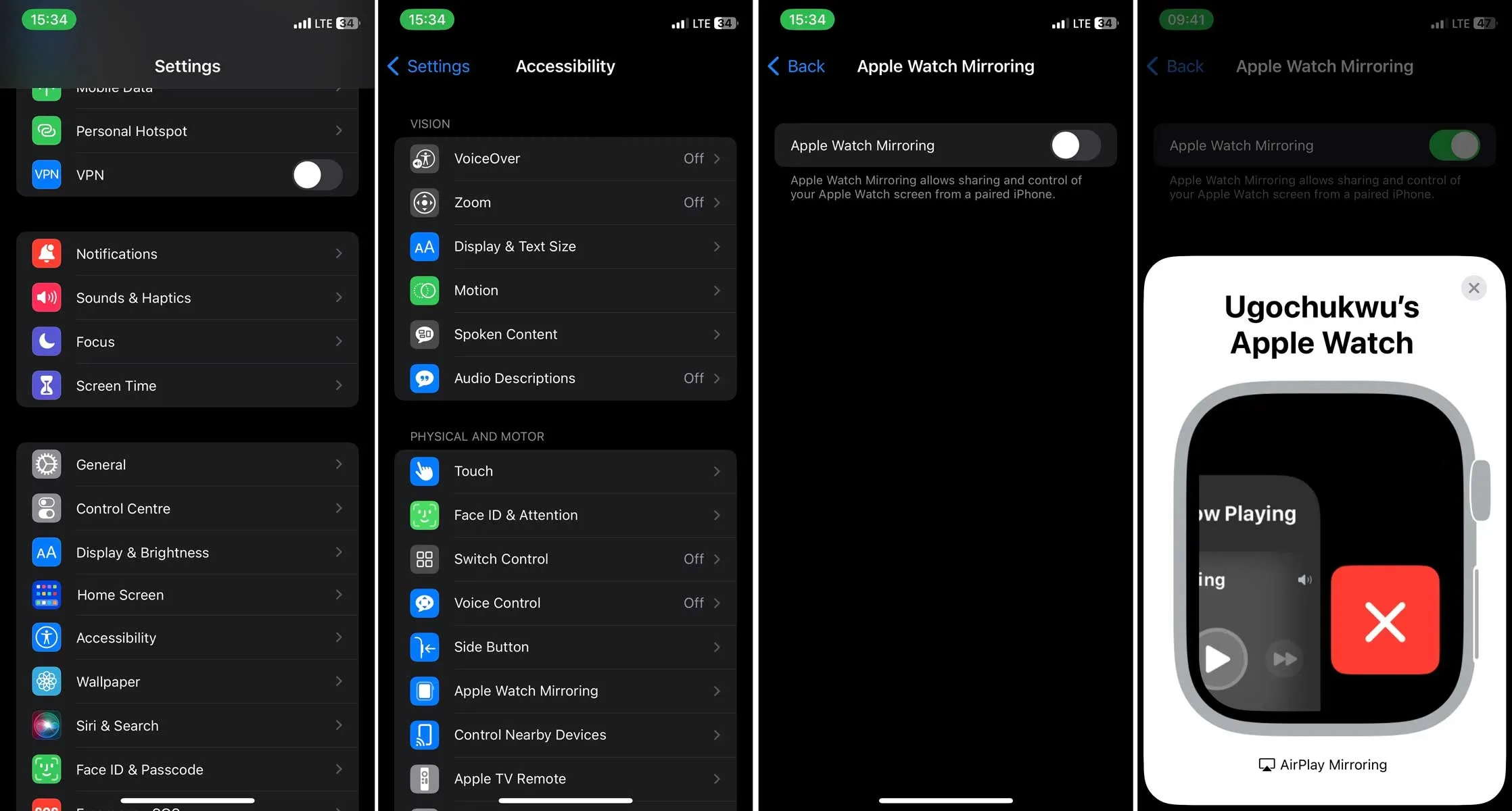The width and height of the screenshot is (1512, 811).
Task: Toggle the VPN switch
Action: [317, 175]
